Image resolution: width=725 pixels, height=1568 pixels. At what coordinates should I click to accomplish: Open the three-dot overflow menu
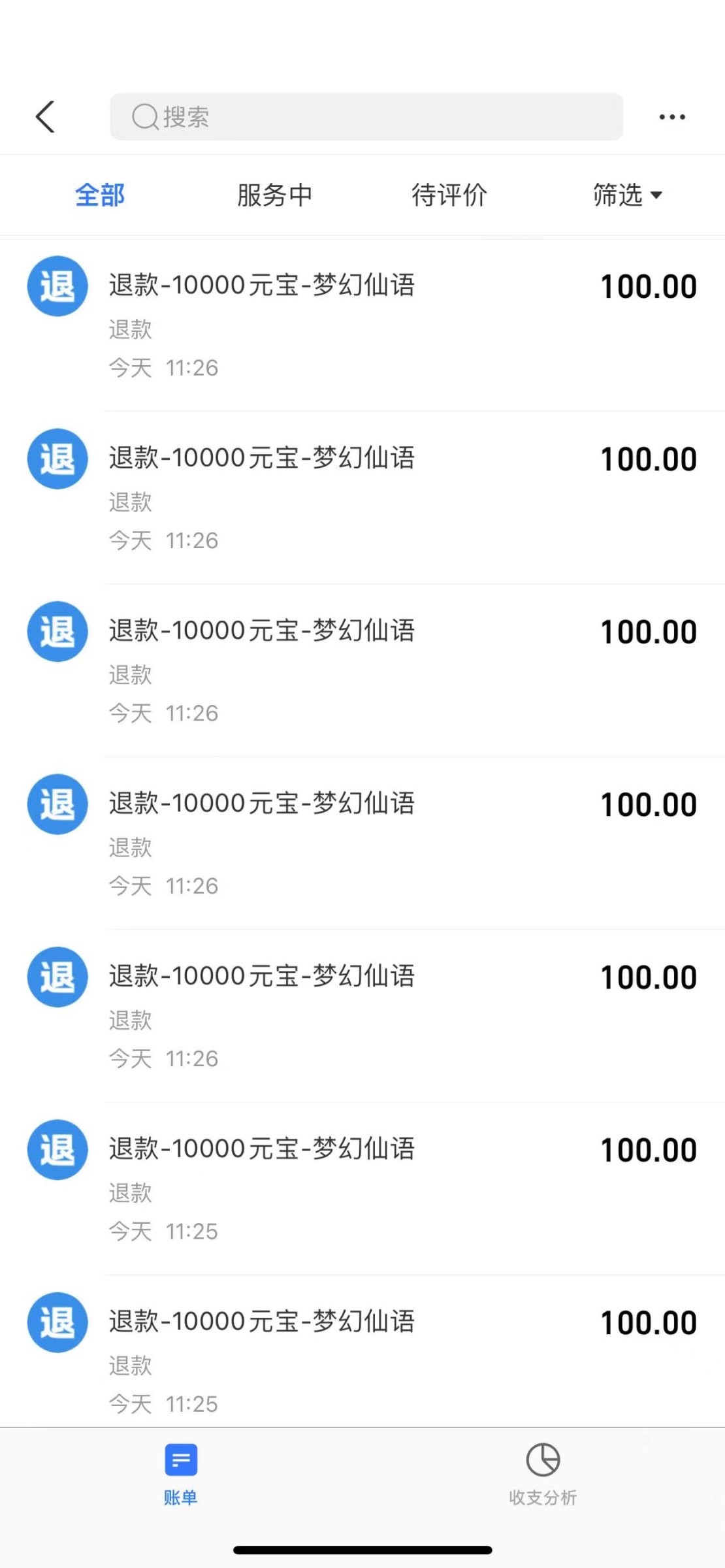pyautogui.click(x=672, y=117)
